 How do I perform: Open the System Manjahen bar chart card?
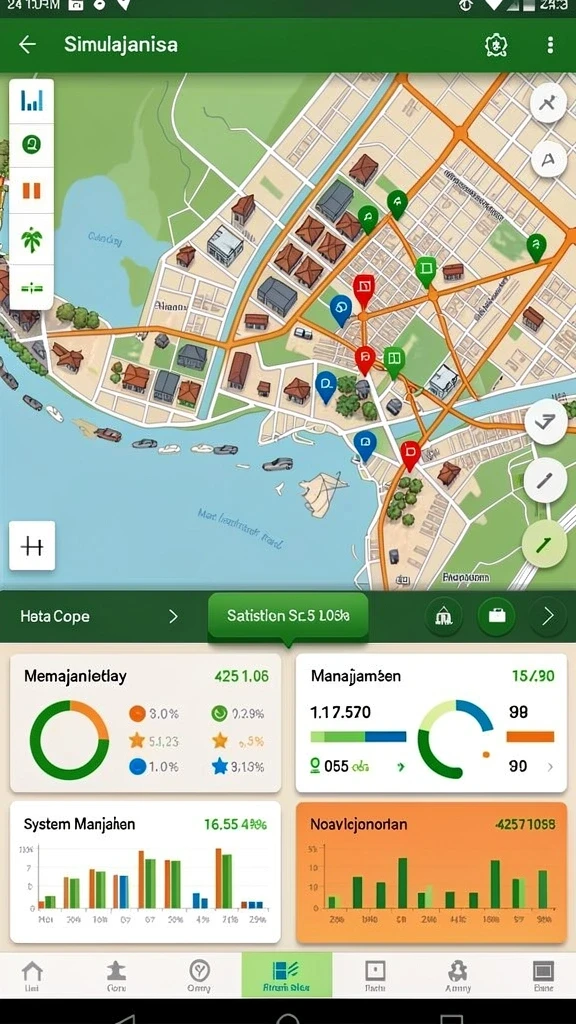coord(146,872)
